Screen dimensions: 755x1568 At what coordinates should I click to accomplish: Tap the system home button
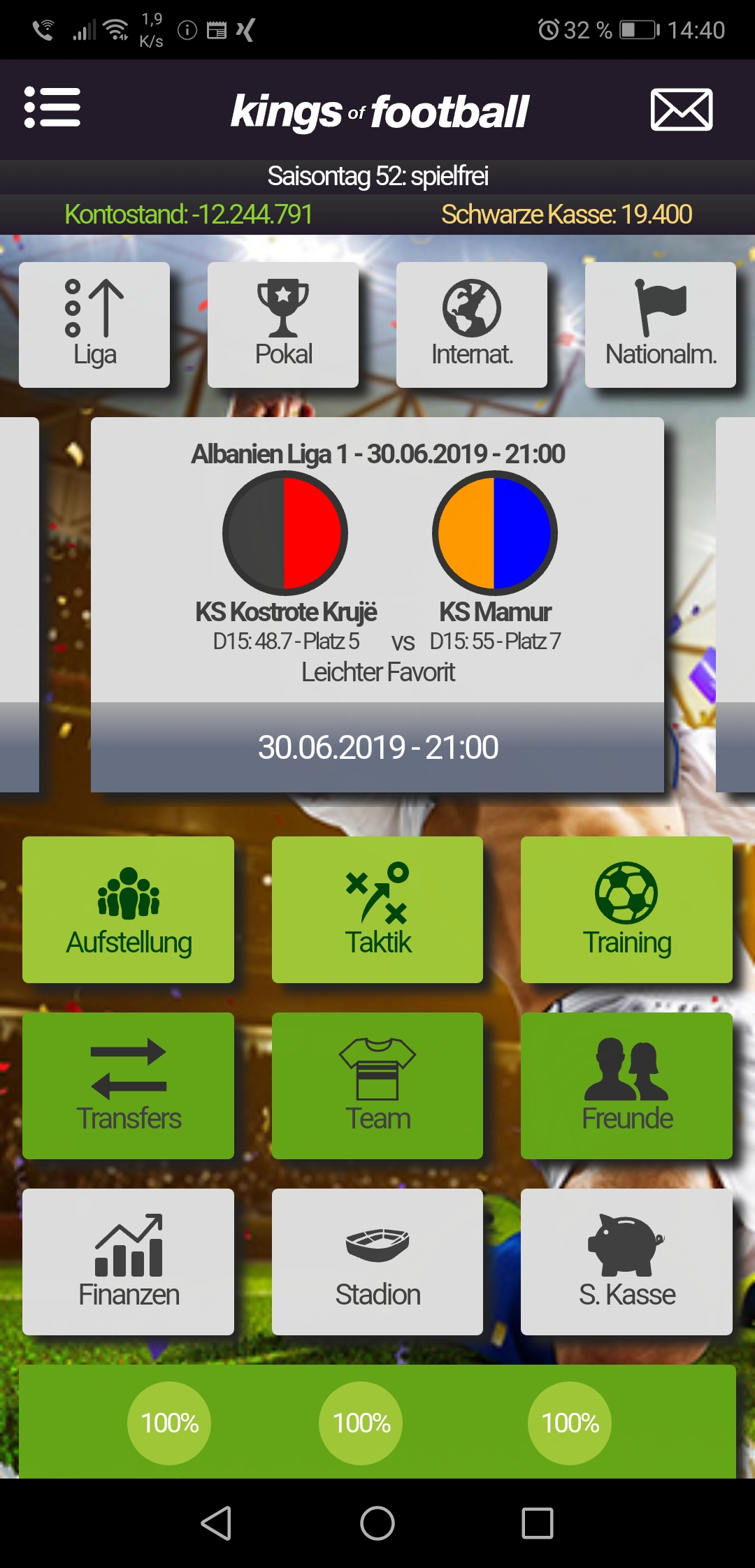[377, 1523]
